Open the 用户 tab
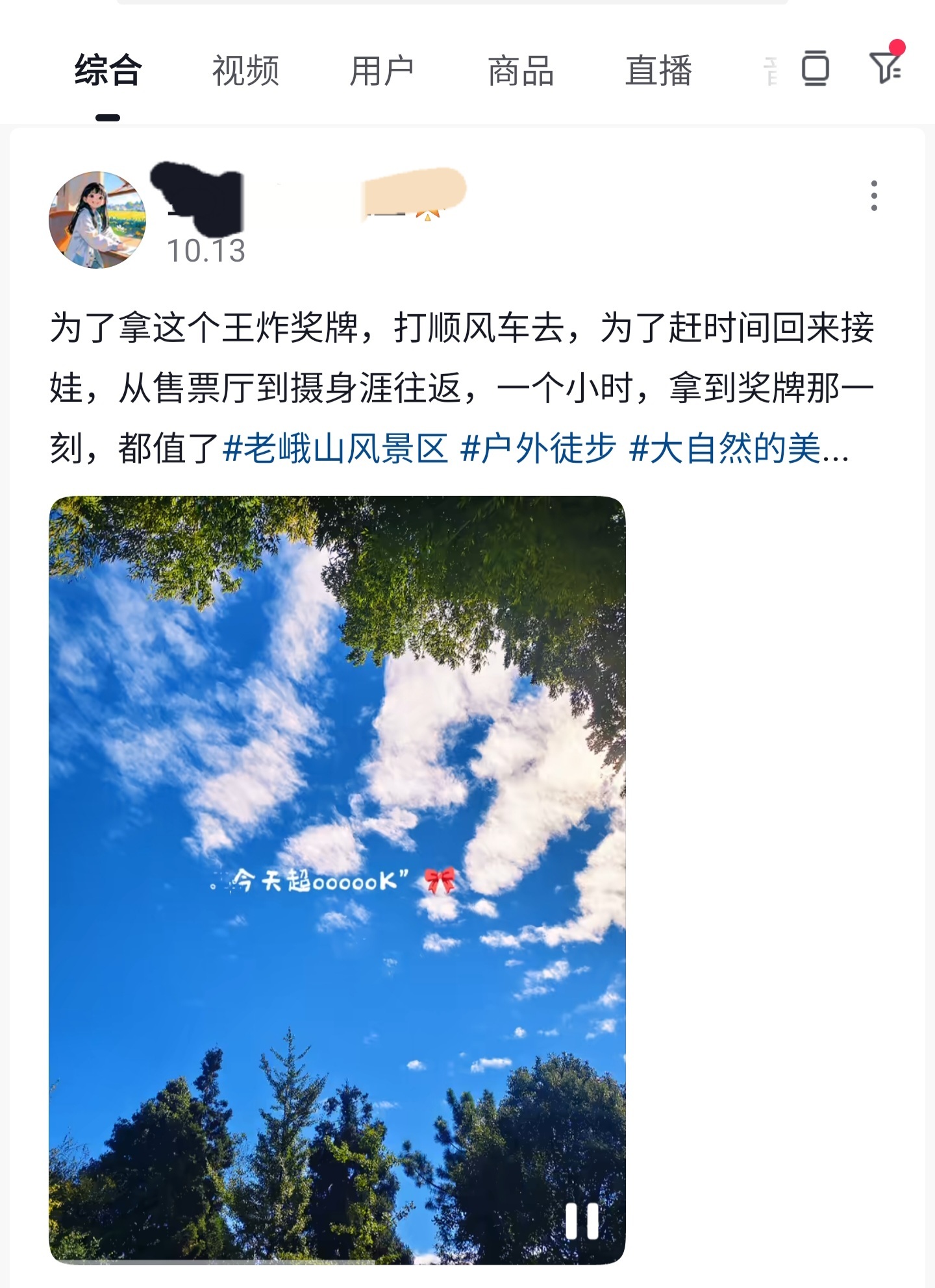This screenshot has height=1288, width=935. click(x=382, y=71)
